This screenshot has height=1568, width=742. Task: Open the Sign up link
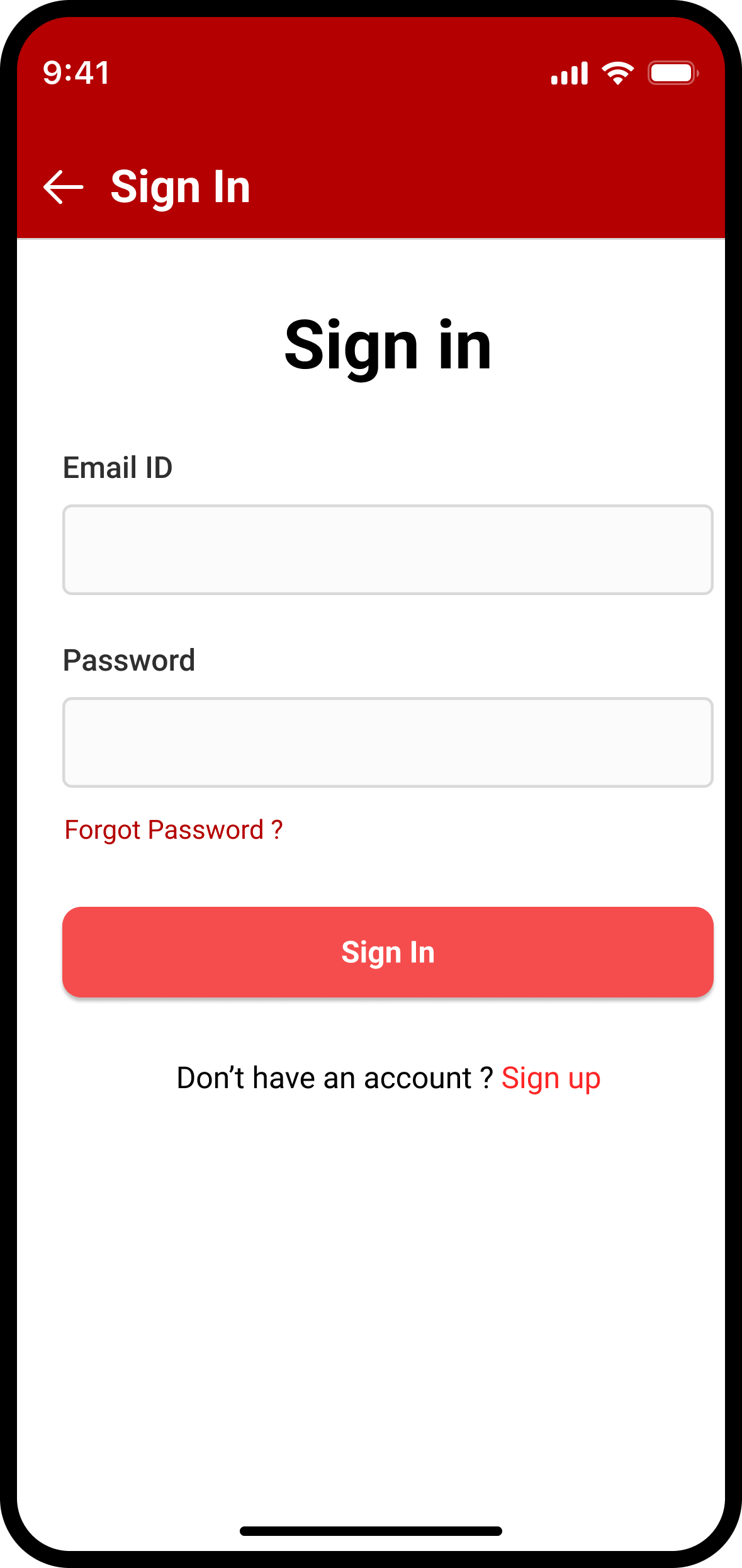[551, 1078]
